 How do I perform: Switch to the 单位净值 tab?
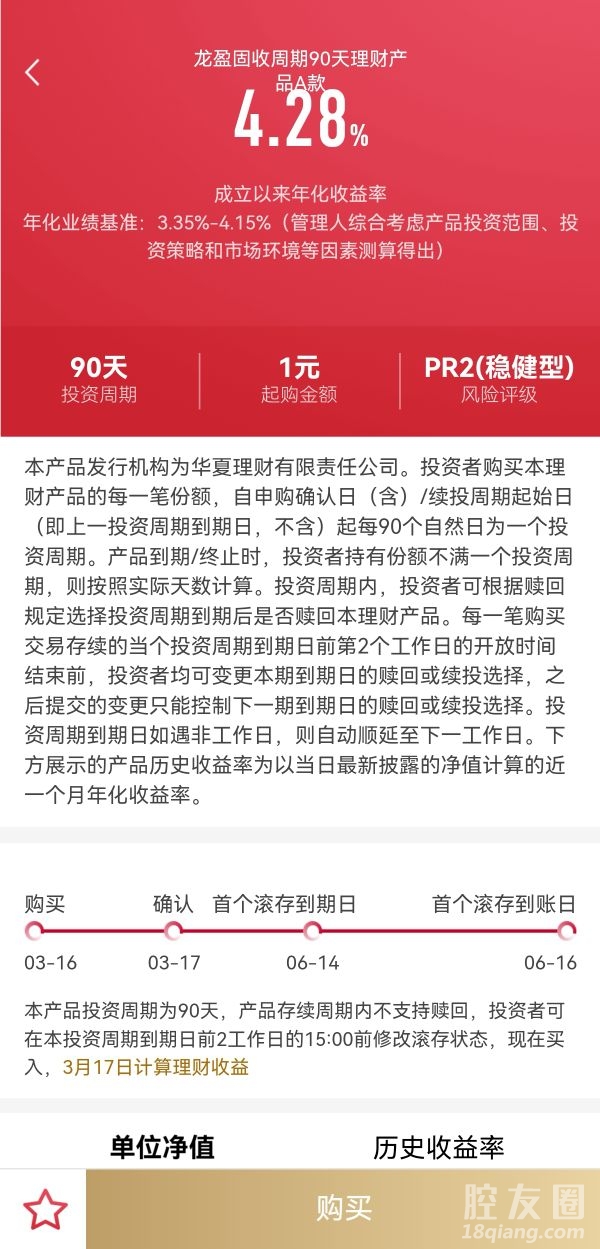click(162, 1146)
